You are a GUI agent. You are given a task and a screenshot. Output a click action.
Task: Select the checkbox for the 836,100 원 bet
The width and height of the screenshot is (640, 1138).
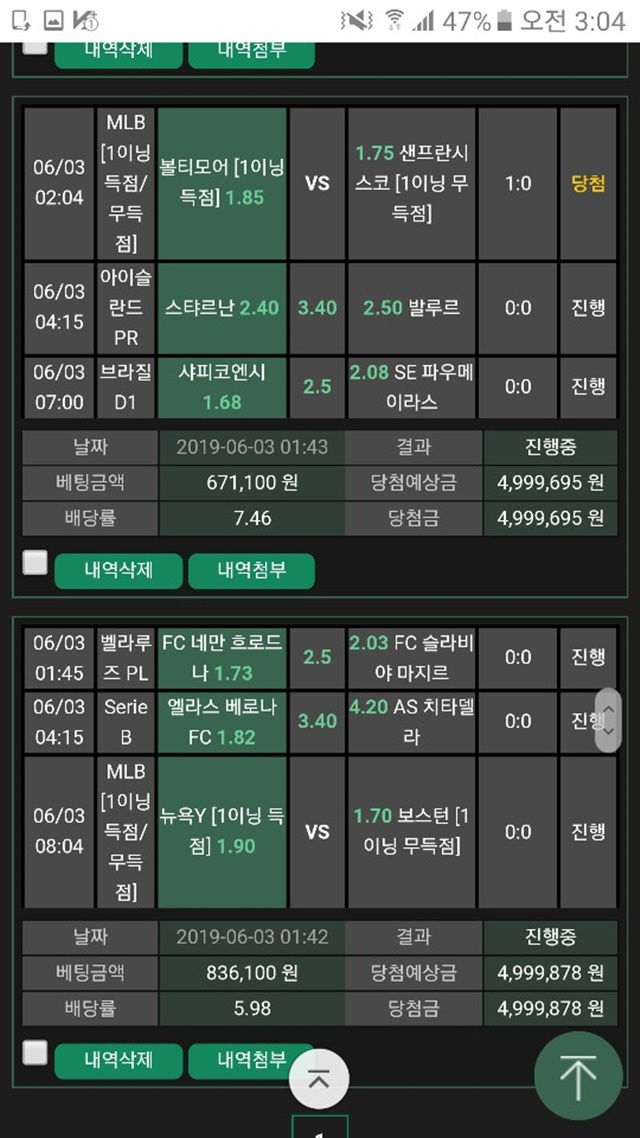click(35, 1052)
